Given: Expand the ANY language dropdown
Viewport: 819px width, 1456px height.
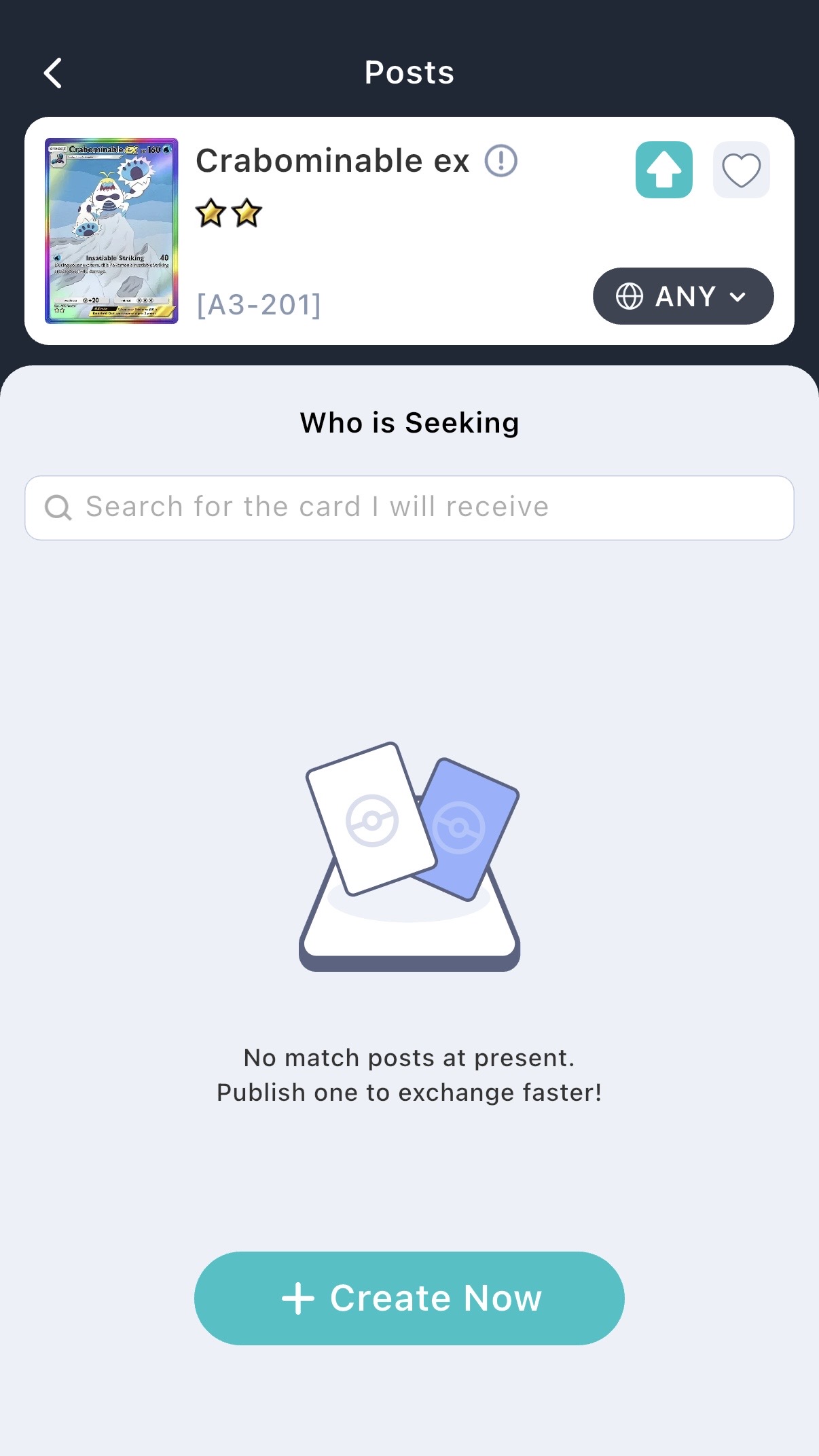Looking at the screenshot, I should coord(682,296).
